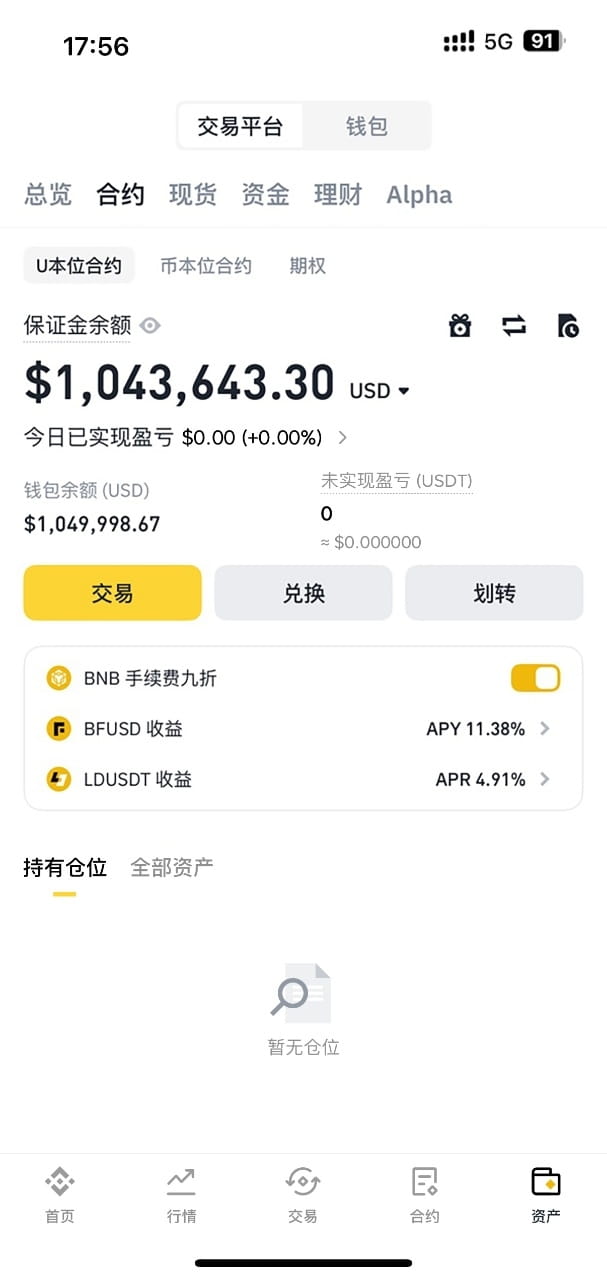Select the 理财 tab
The image size is (607, 1279).
[338, 194]
